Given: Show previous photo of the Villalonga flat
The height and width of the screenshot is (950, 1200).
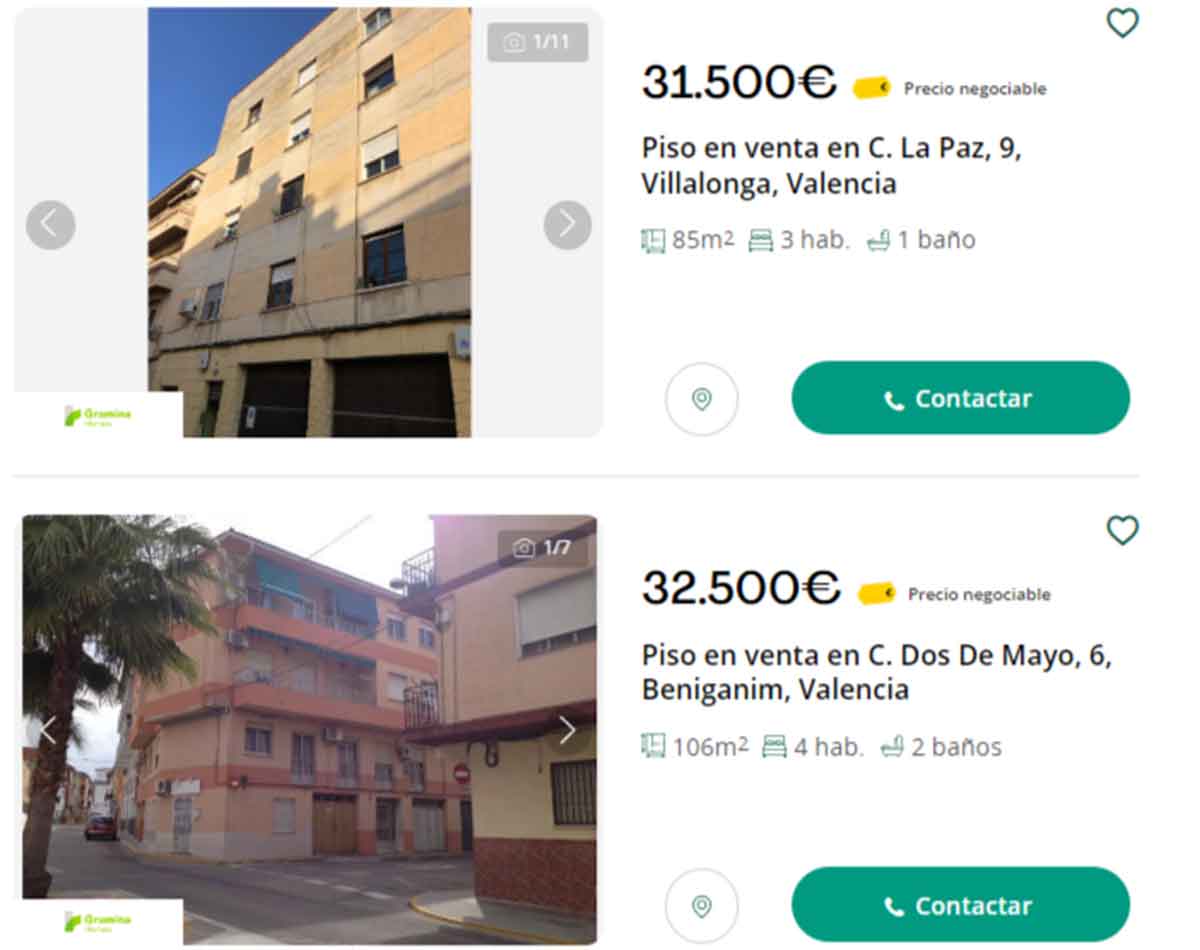Looking at the screenshot, I should (x=50, y=225).
